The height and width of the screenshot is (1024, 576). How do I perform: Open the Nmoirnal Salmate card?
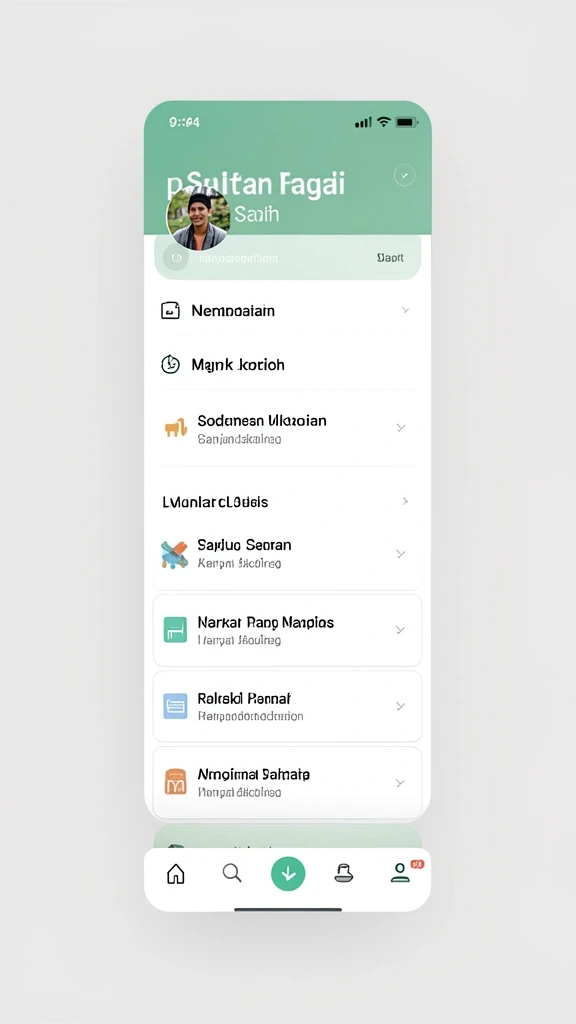[287, 782]
